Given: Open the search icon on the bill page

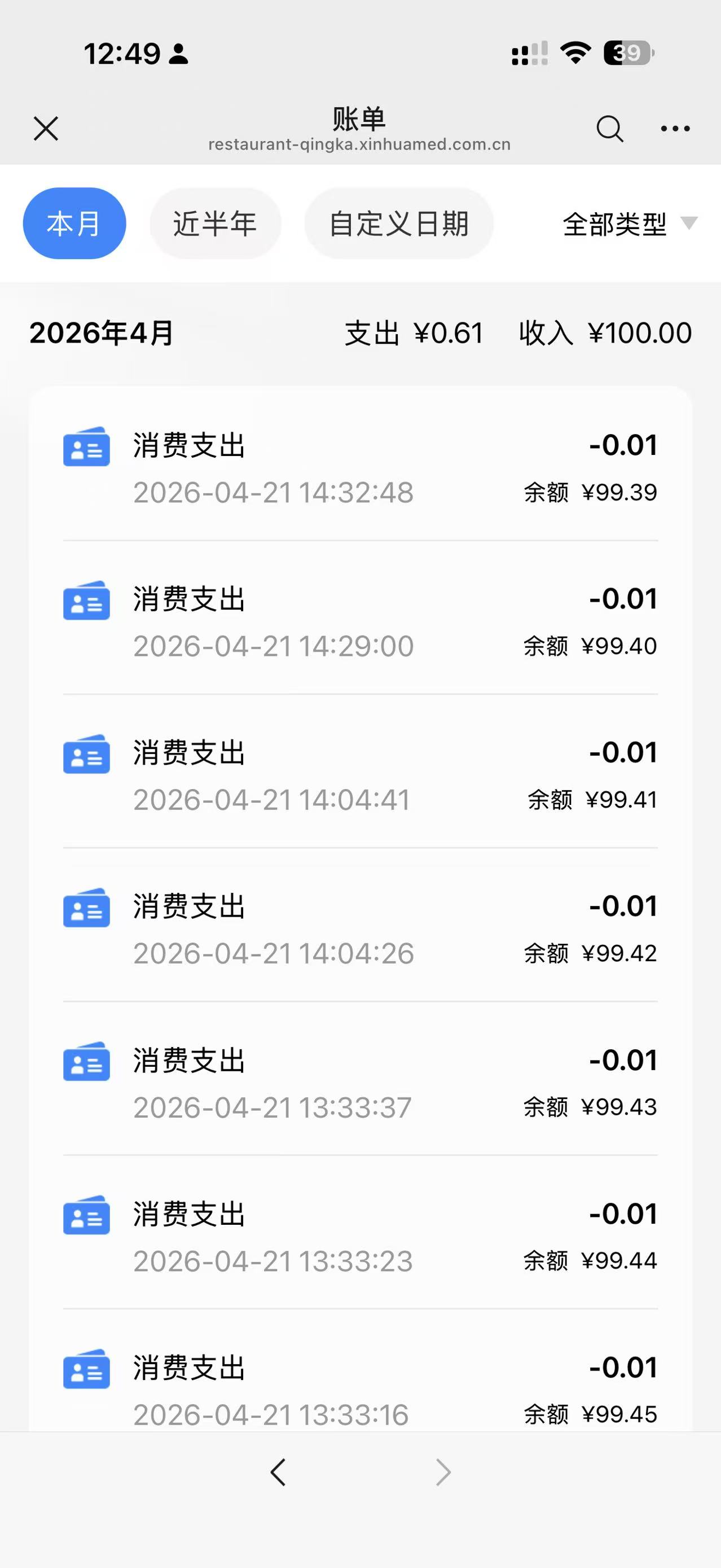Looking at the screenshot, I should (x=610, y=129).
